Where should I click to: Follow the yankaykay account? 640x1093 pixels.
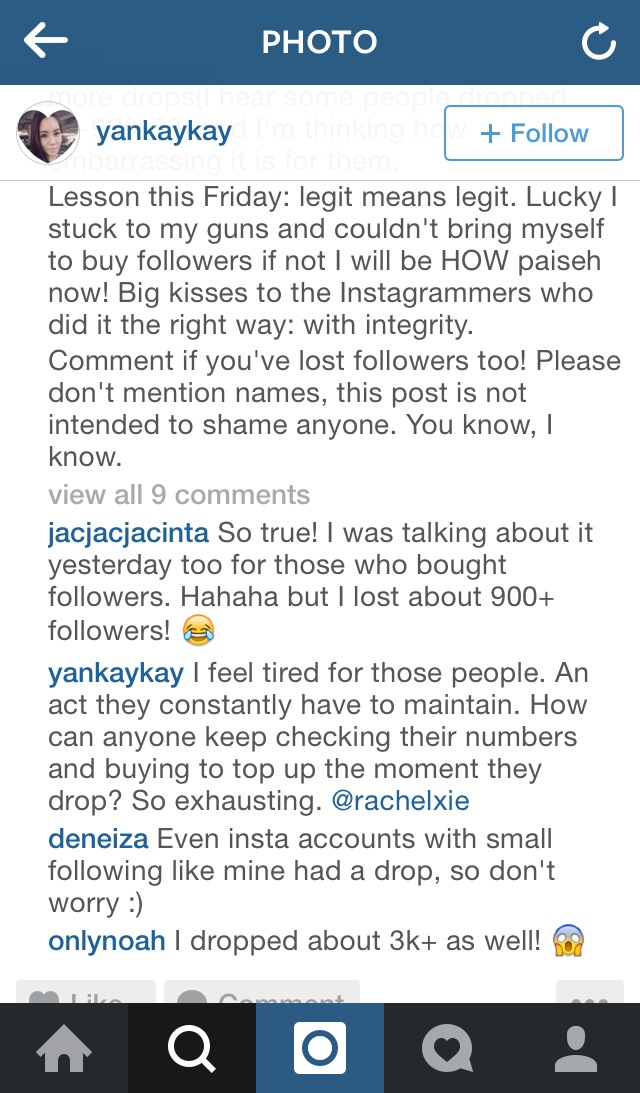click(x=534, y=133)
